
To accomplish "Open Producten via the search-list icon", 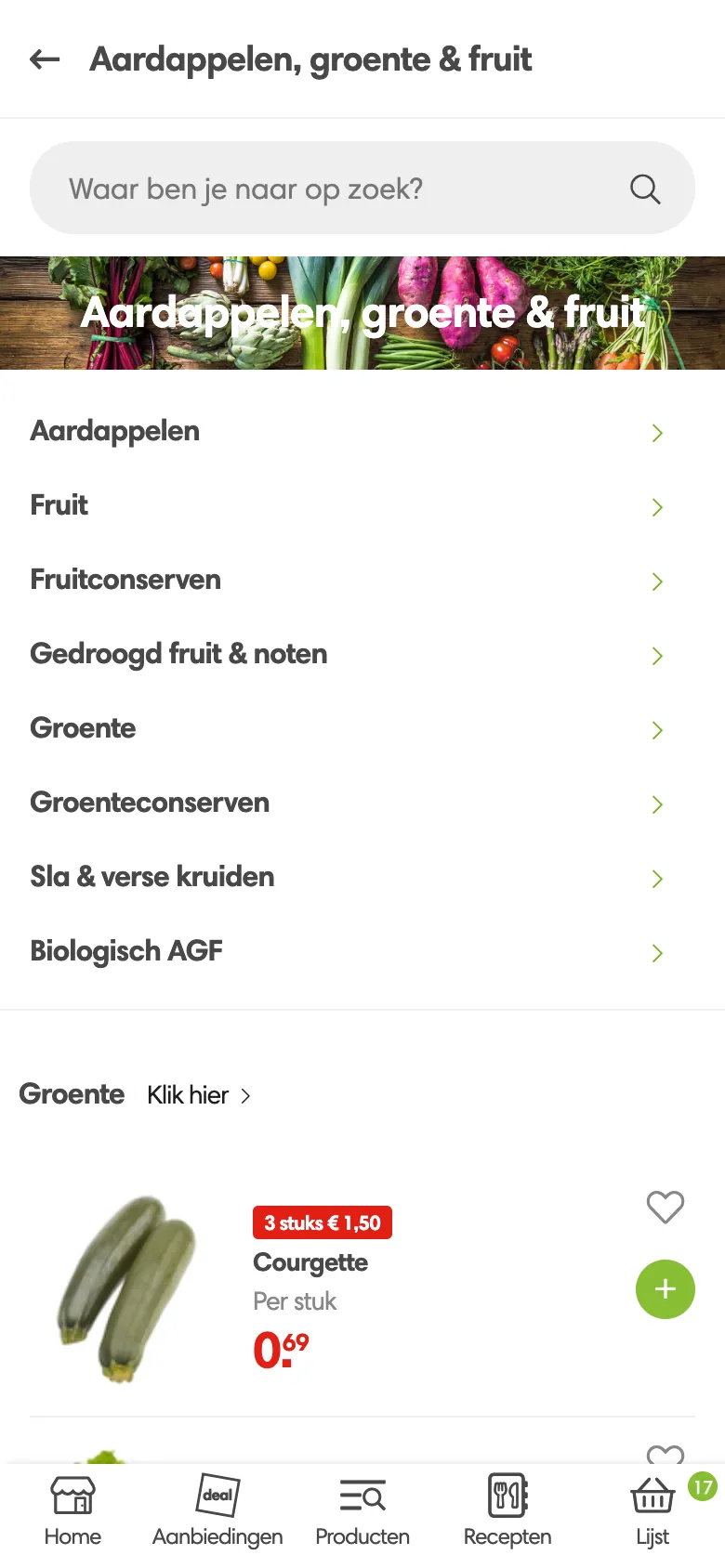I will 362,1496.
